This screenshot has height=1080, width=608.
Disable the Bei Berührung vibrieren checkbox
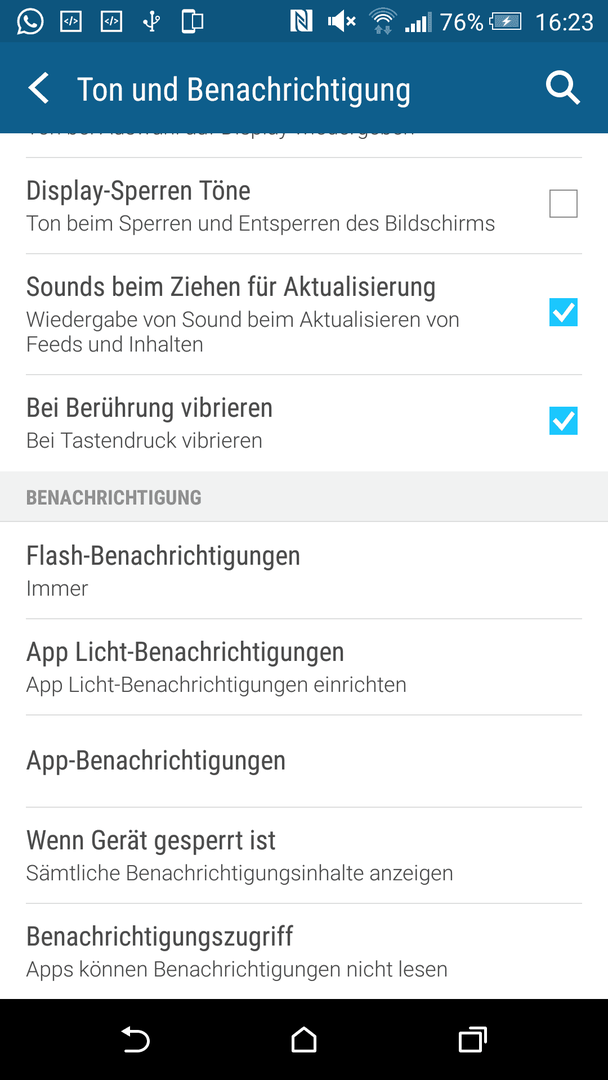[563, 421]
